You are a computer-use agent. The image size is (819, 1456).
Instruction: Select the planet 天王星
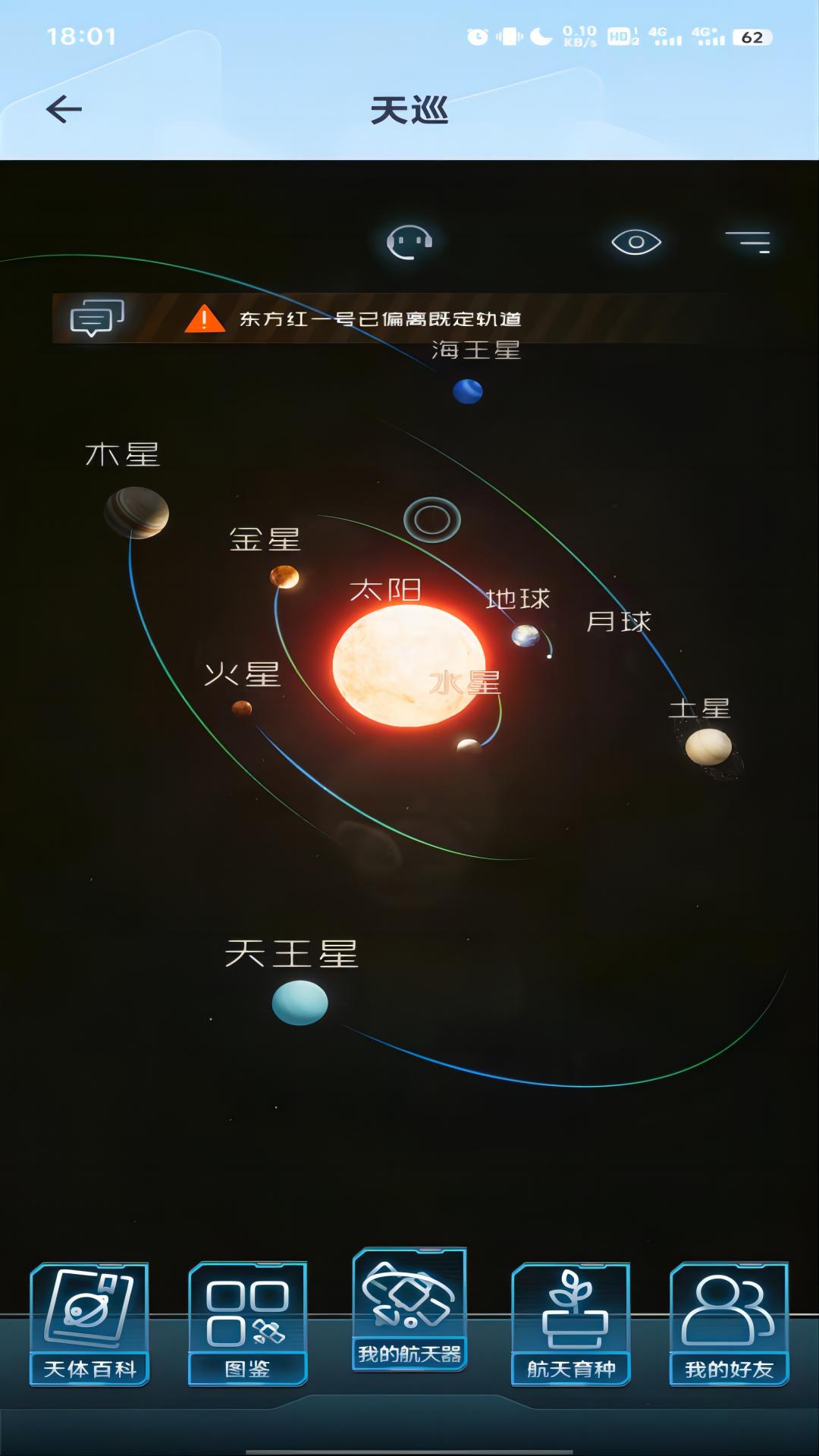pyautogui.click(x=300, y=1003)
